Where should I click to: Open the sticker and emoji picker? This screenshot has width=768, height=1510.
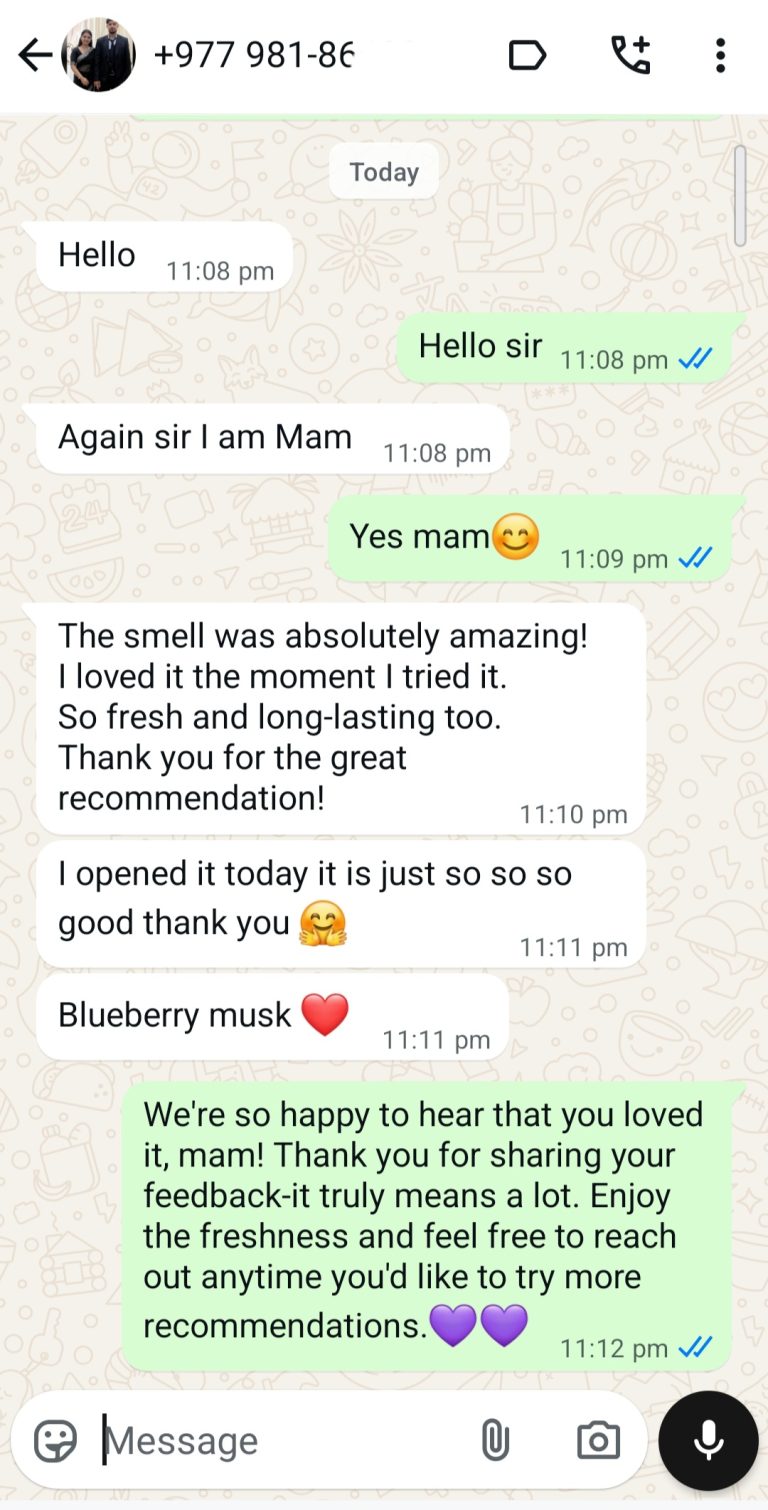(57, 1440)
